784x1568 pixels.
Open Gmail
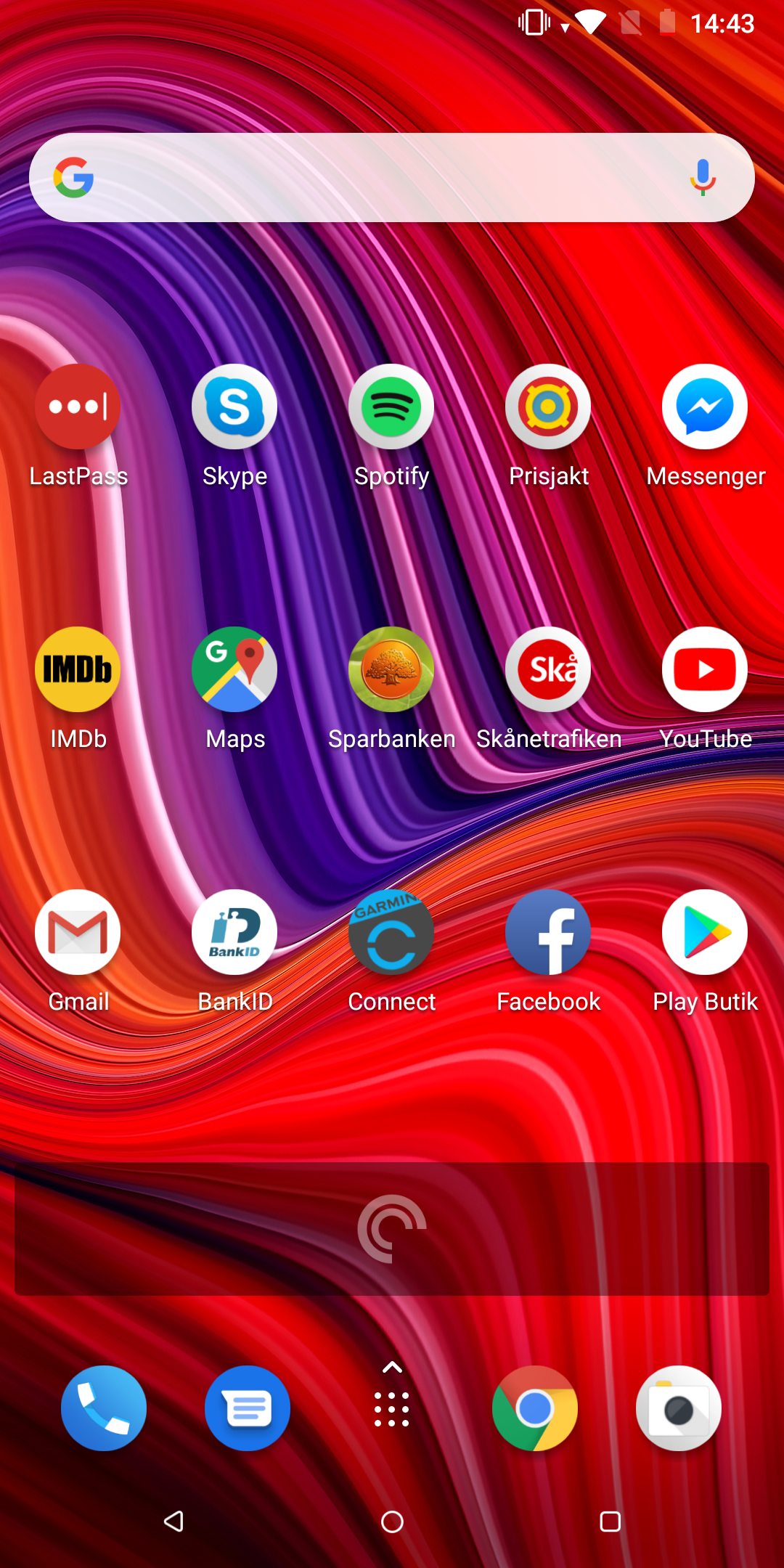coord(78,932)
